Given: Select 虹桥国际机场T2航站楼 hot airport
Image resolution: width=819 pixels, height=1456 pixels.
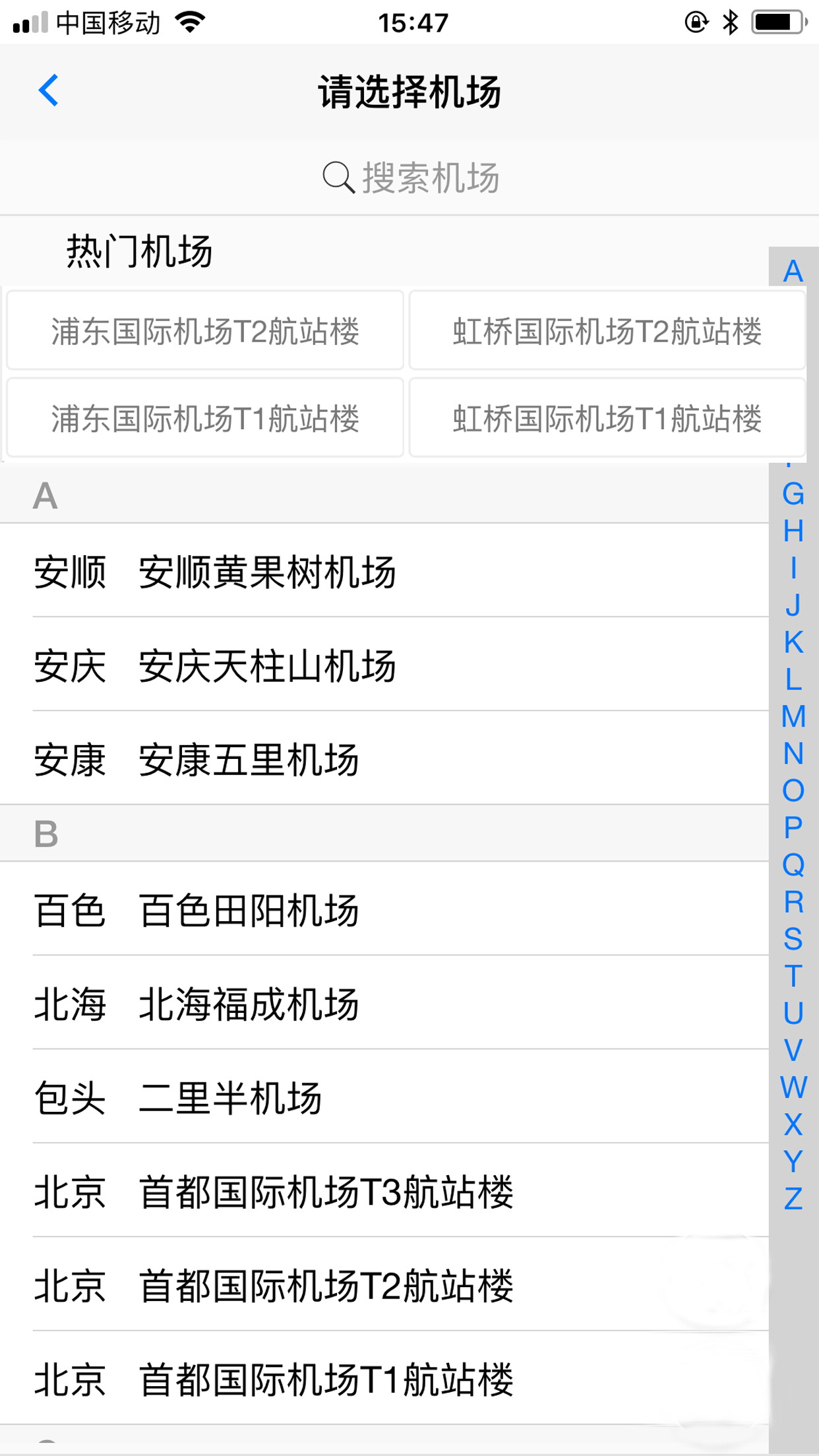Looking at the screenshot, I should 607,331.
